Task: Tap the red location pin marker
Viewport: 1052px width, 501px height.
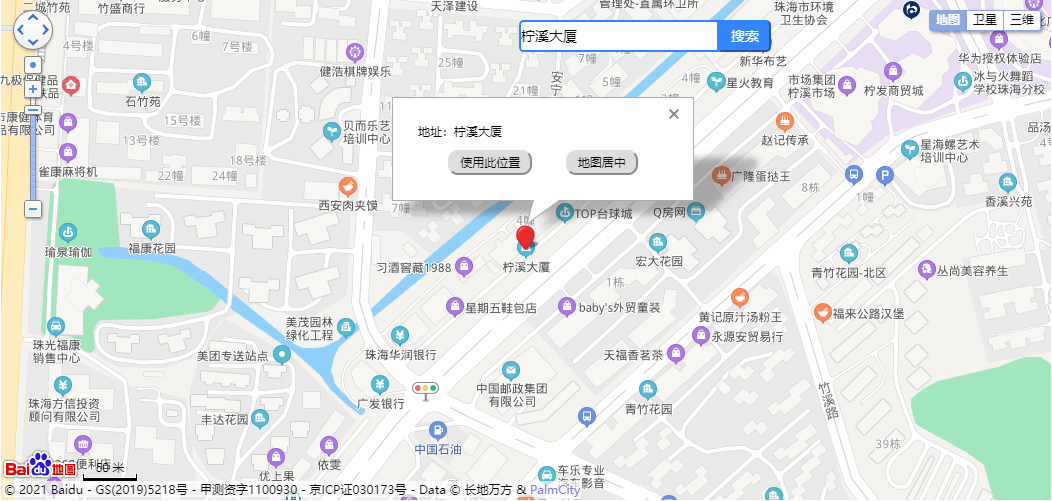Action: pos(525,238)
